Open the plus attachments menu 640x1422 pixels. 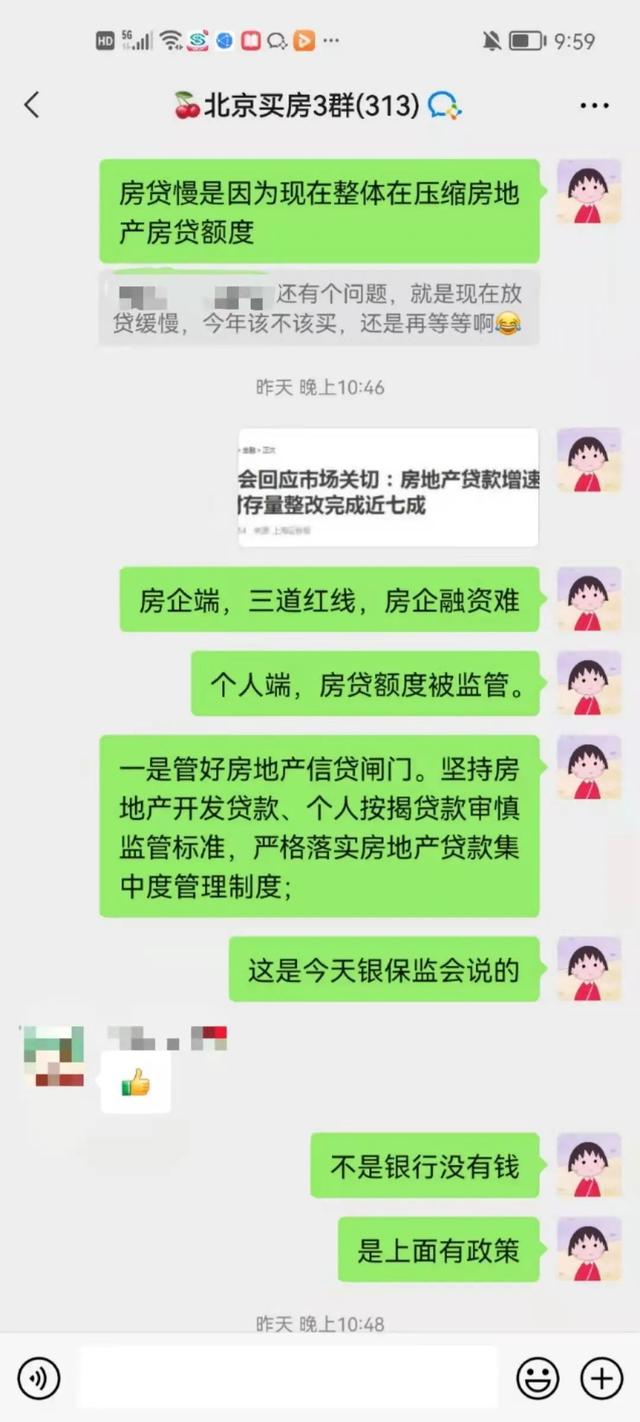click(602, 1380)
